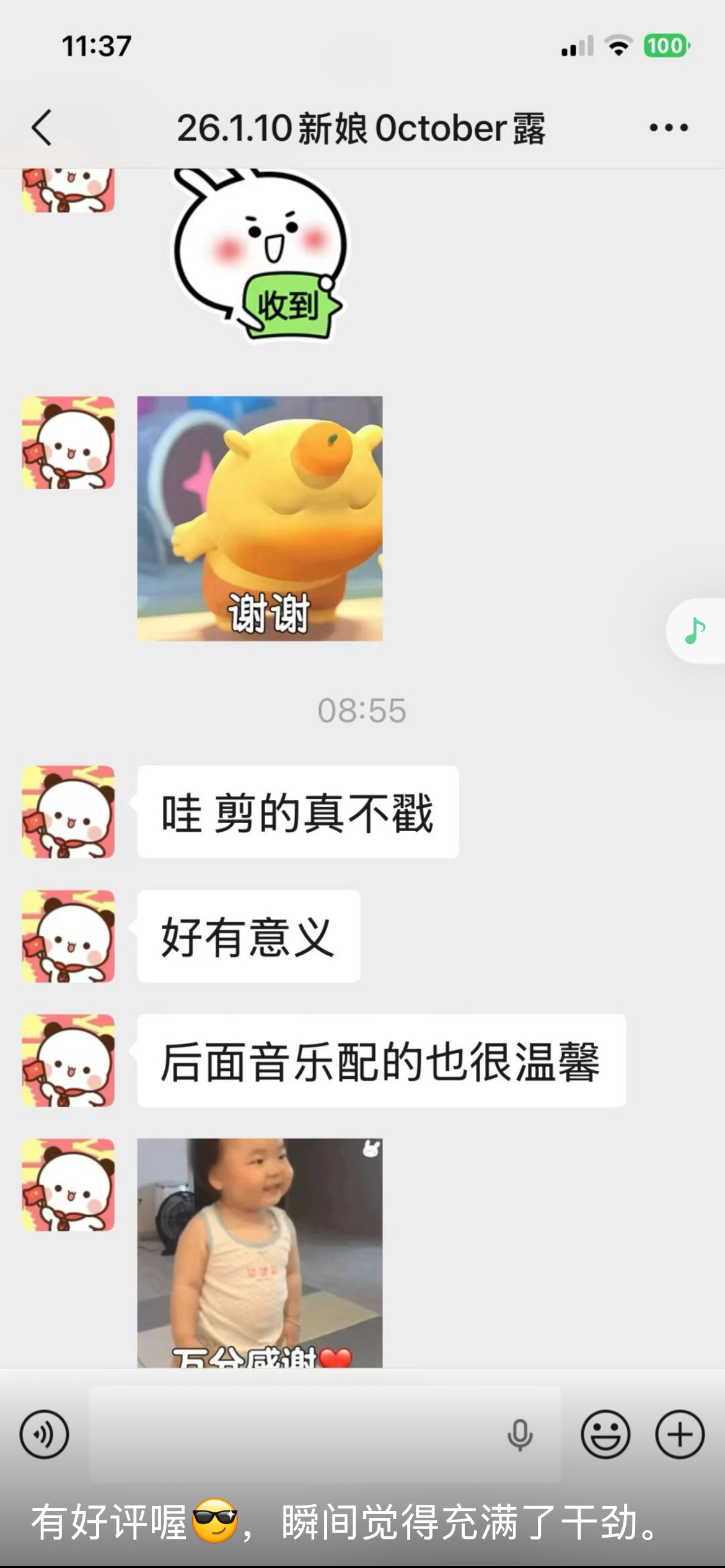
Task: Tap the floating green music note button
Action: point(695,631)
